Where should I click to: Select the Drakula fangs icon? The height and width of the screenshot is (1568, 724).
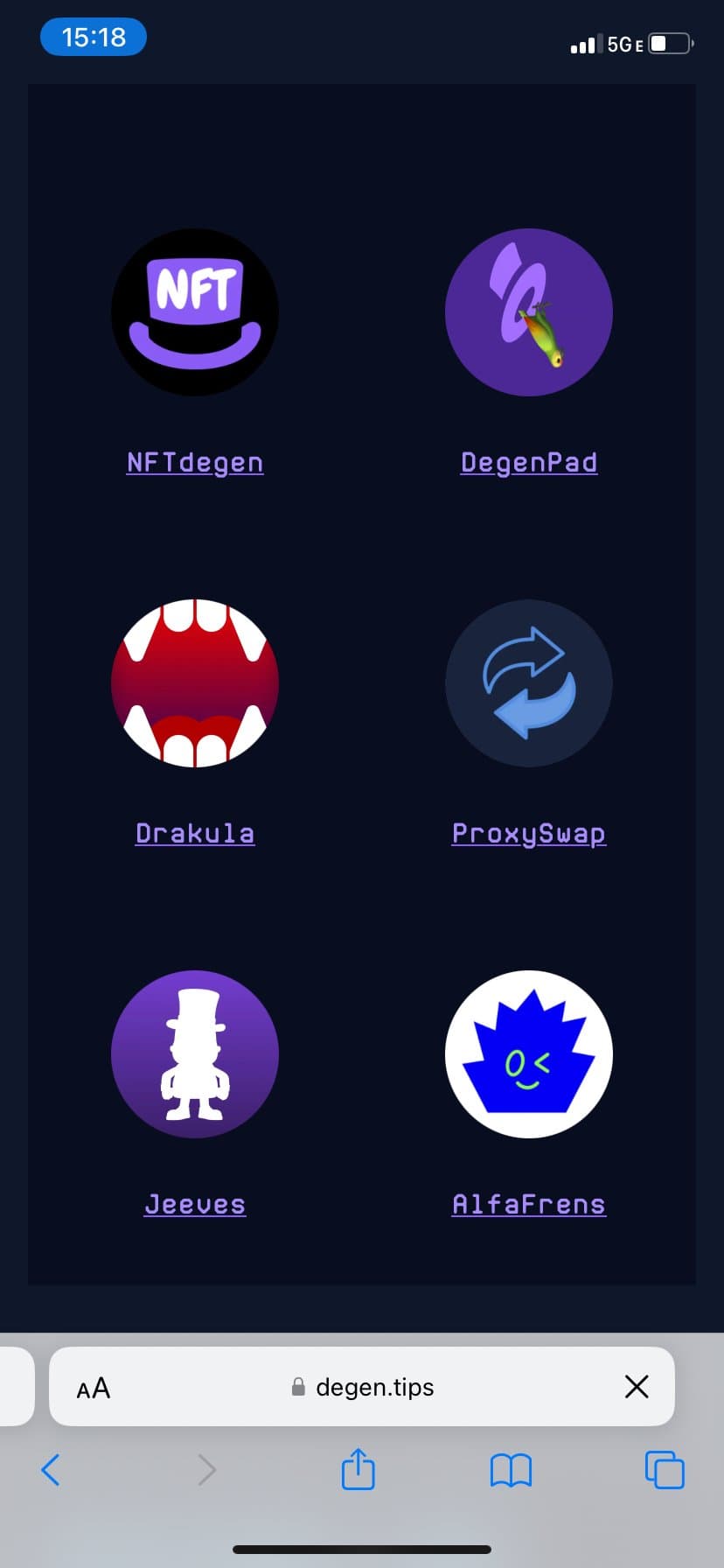tap(194, 683)
